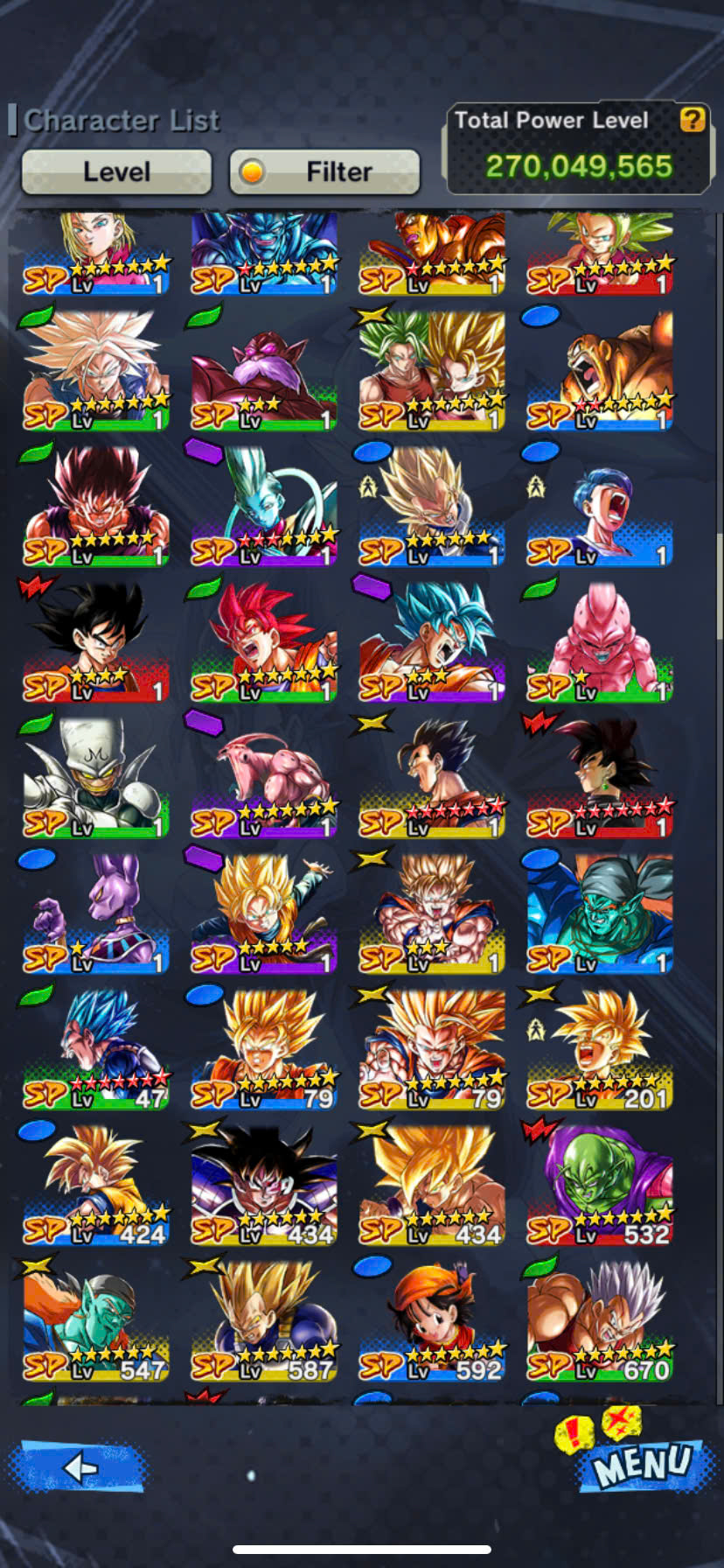Viewport: 724px width, 1568px height.
Task: Select the red-haired Super Saiyan God card
Action: click(x=264, y=644)
